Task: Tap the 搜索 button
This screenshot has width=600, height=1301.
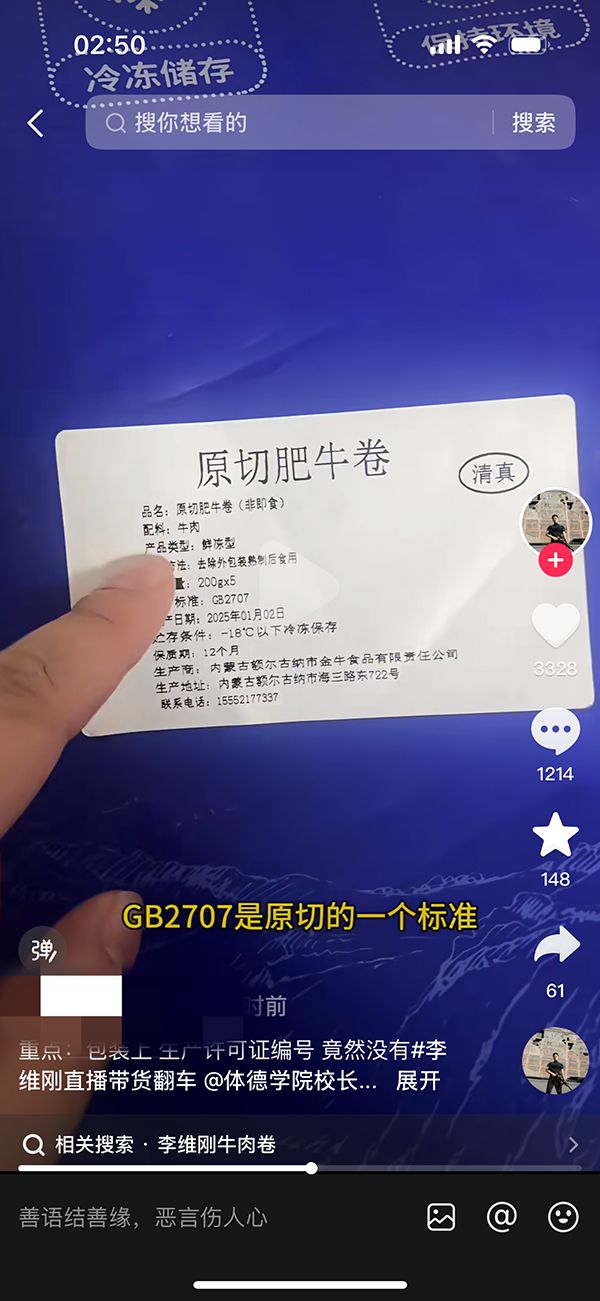Action: point(533,123)
